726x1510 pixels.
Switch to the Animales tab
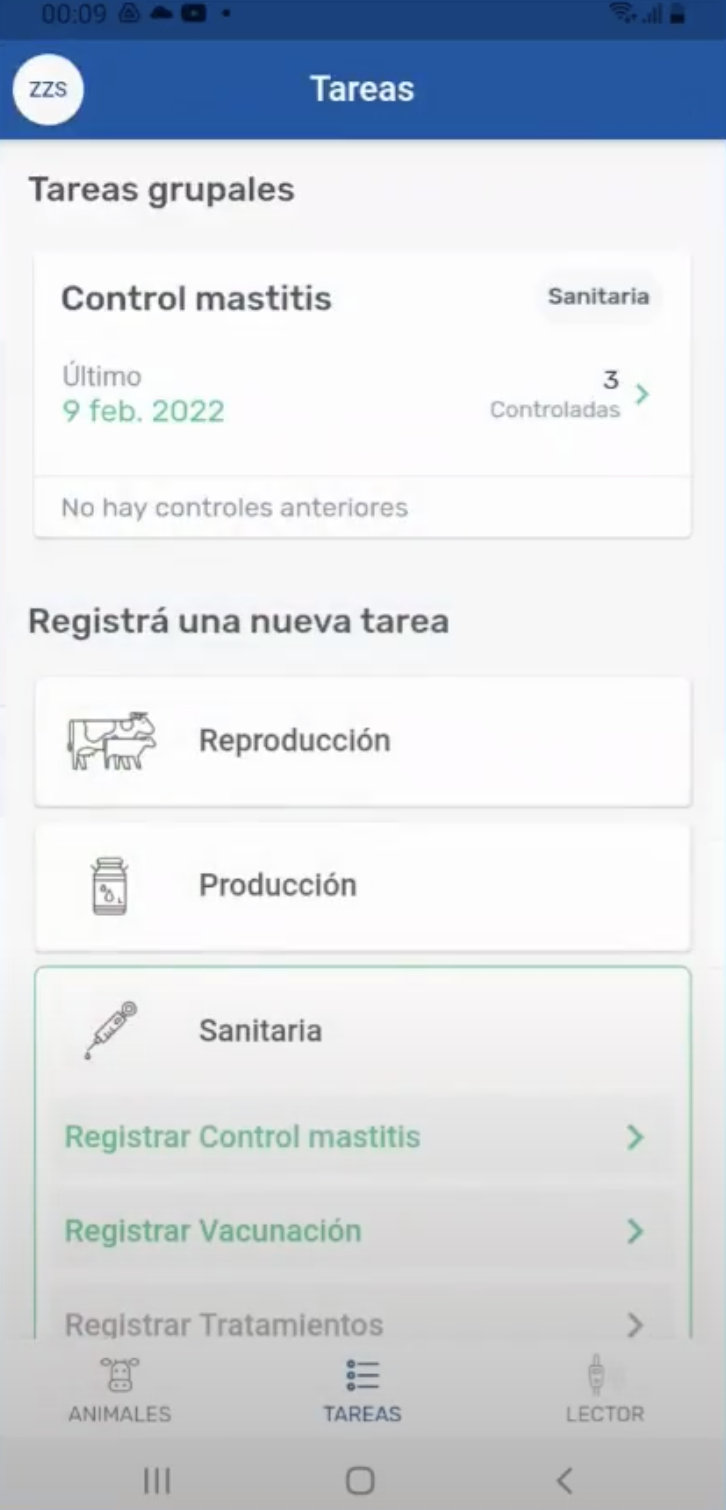click(120, 1390)
